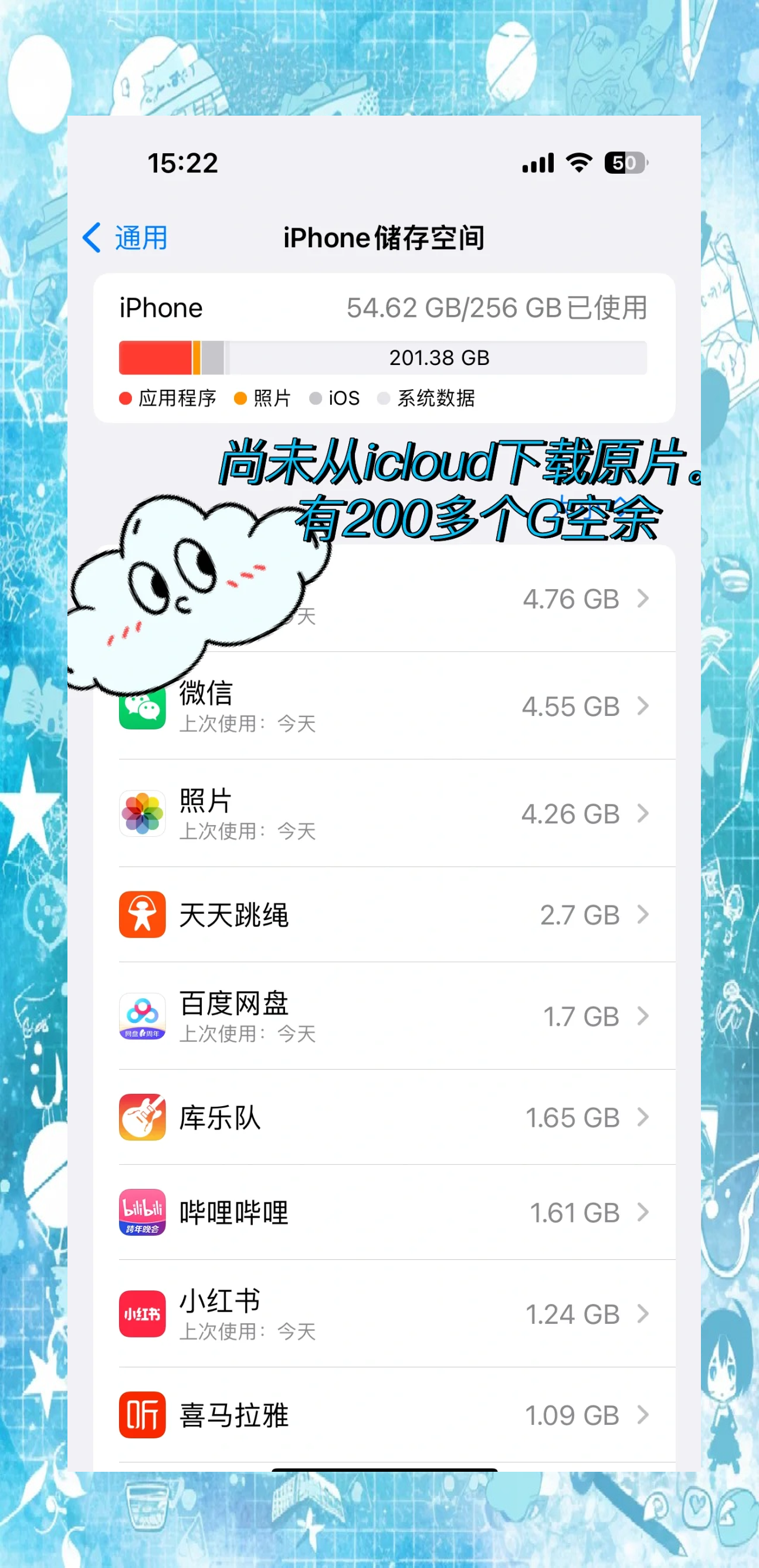Expand the 4.76 GB app row chevron
759x1568 pixels.
tap(643, 599)
